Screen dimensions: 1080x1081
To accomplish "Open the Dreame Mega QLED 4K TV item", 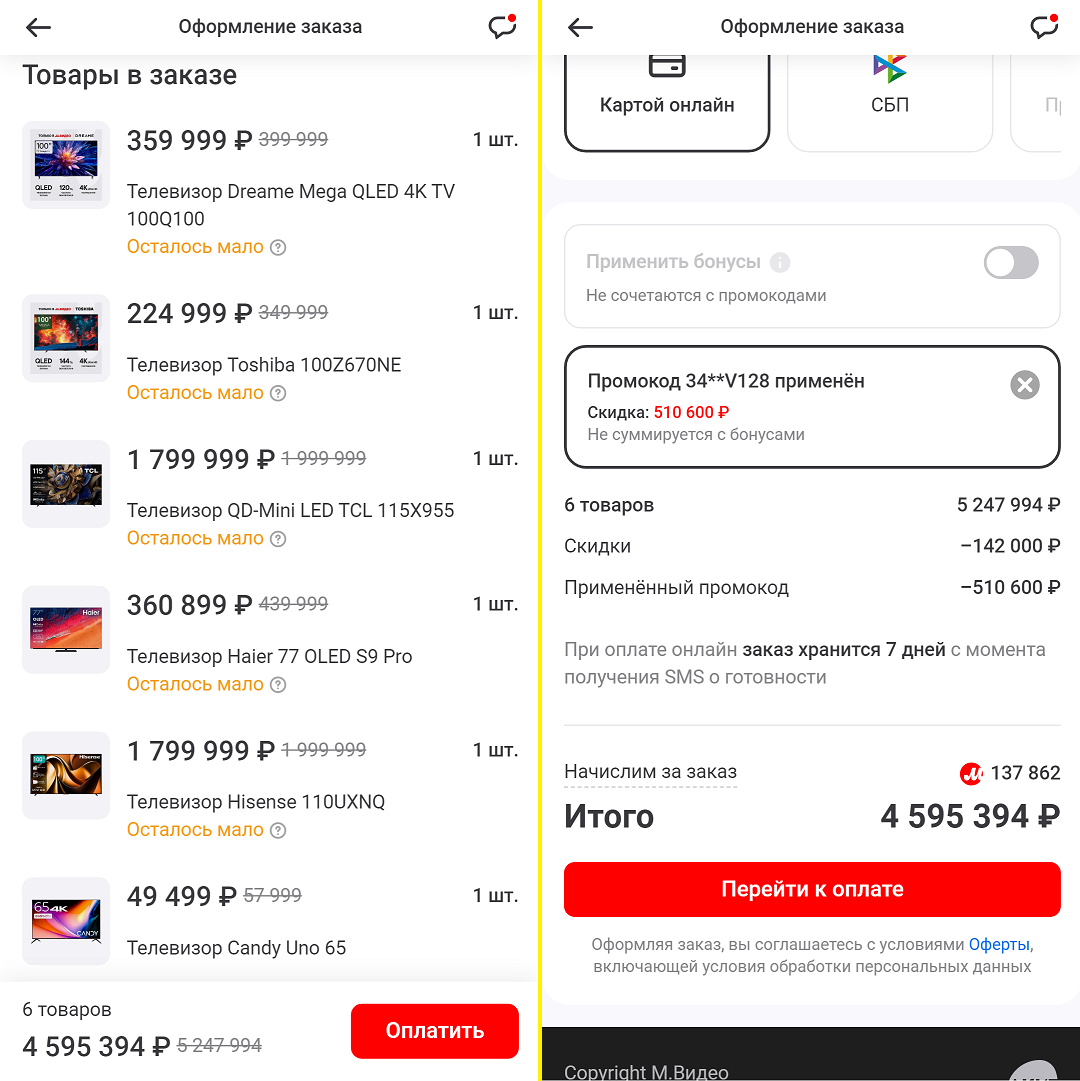I will coord(290,205).
